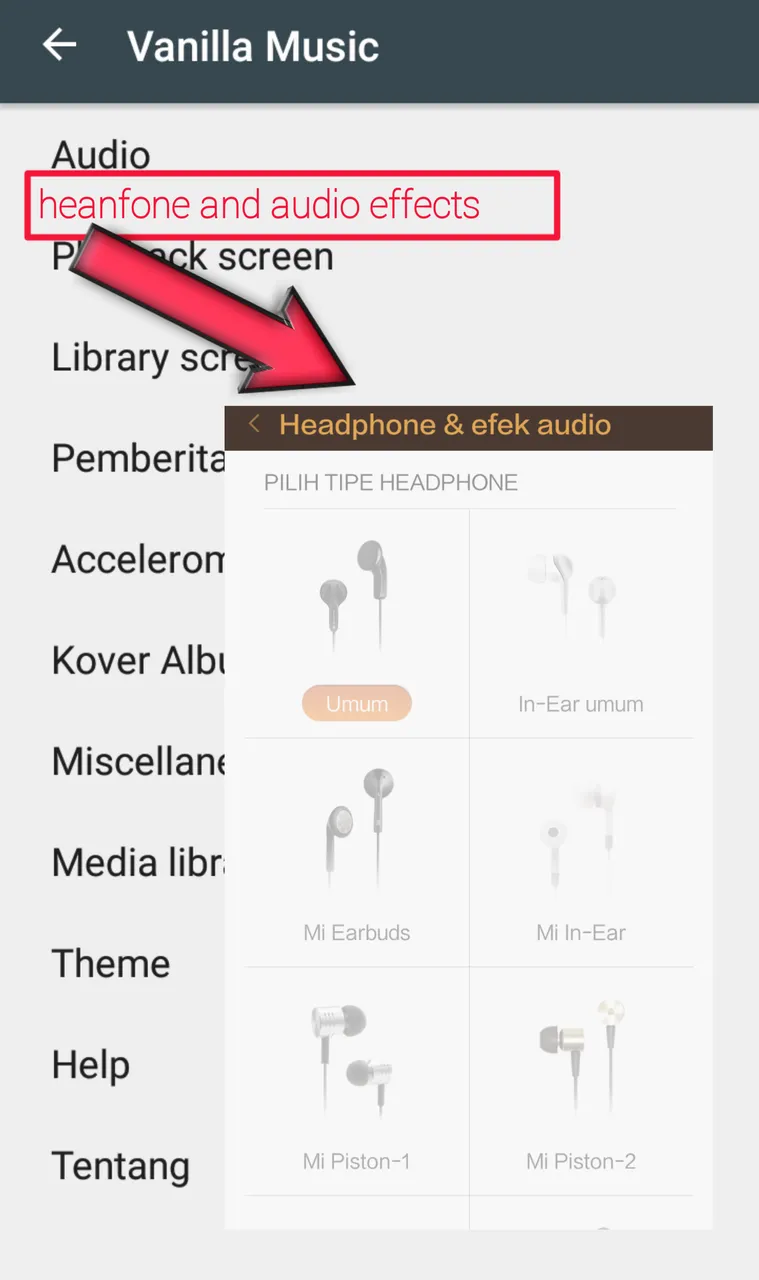
Task: Open the Theme settings
Action: coord(111,964)
